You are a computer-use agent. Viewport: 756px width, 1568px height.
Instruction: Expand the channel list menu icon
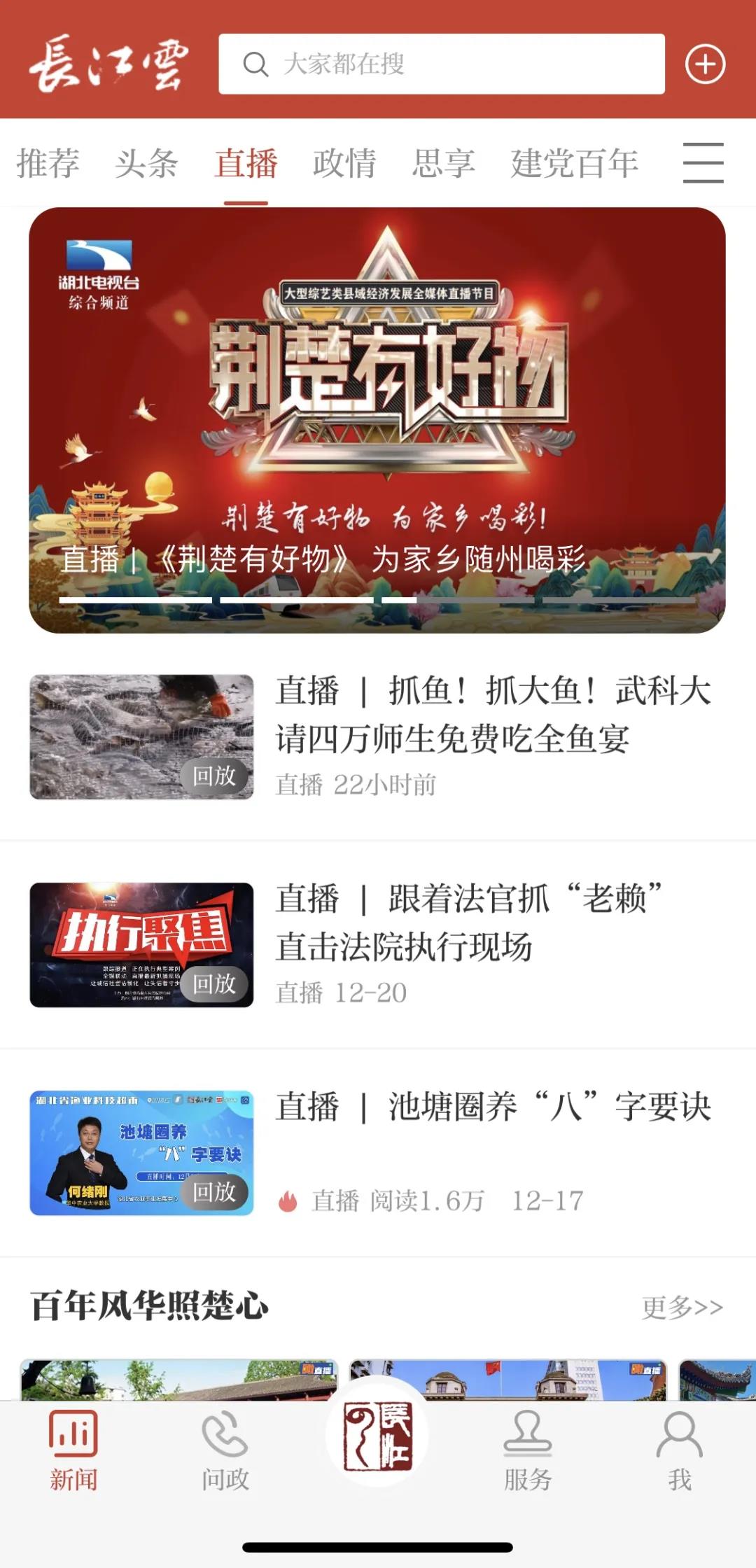pos(703,163)
